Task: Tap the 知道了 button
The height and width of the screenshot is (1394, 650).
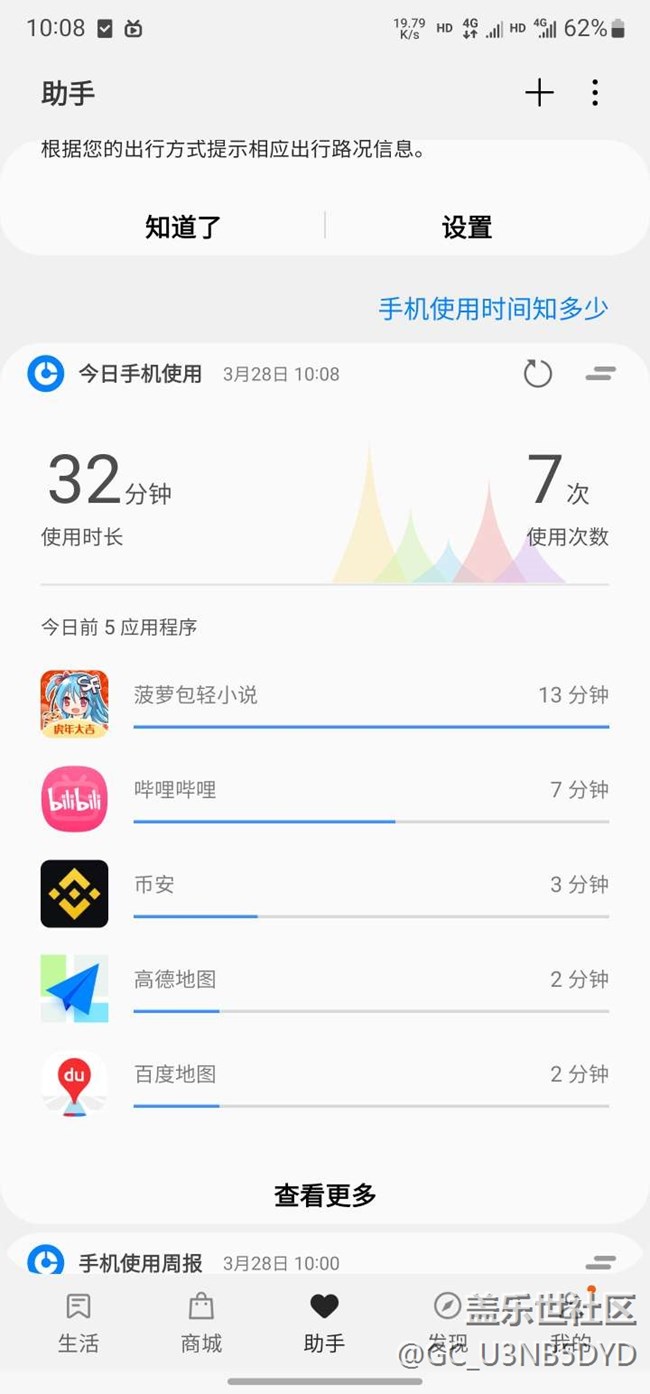Action: (183, 227)
